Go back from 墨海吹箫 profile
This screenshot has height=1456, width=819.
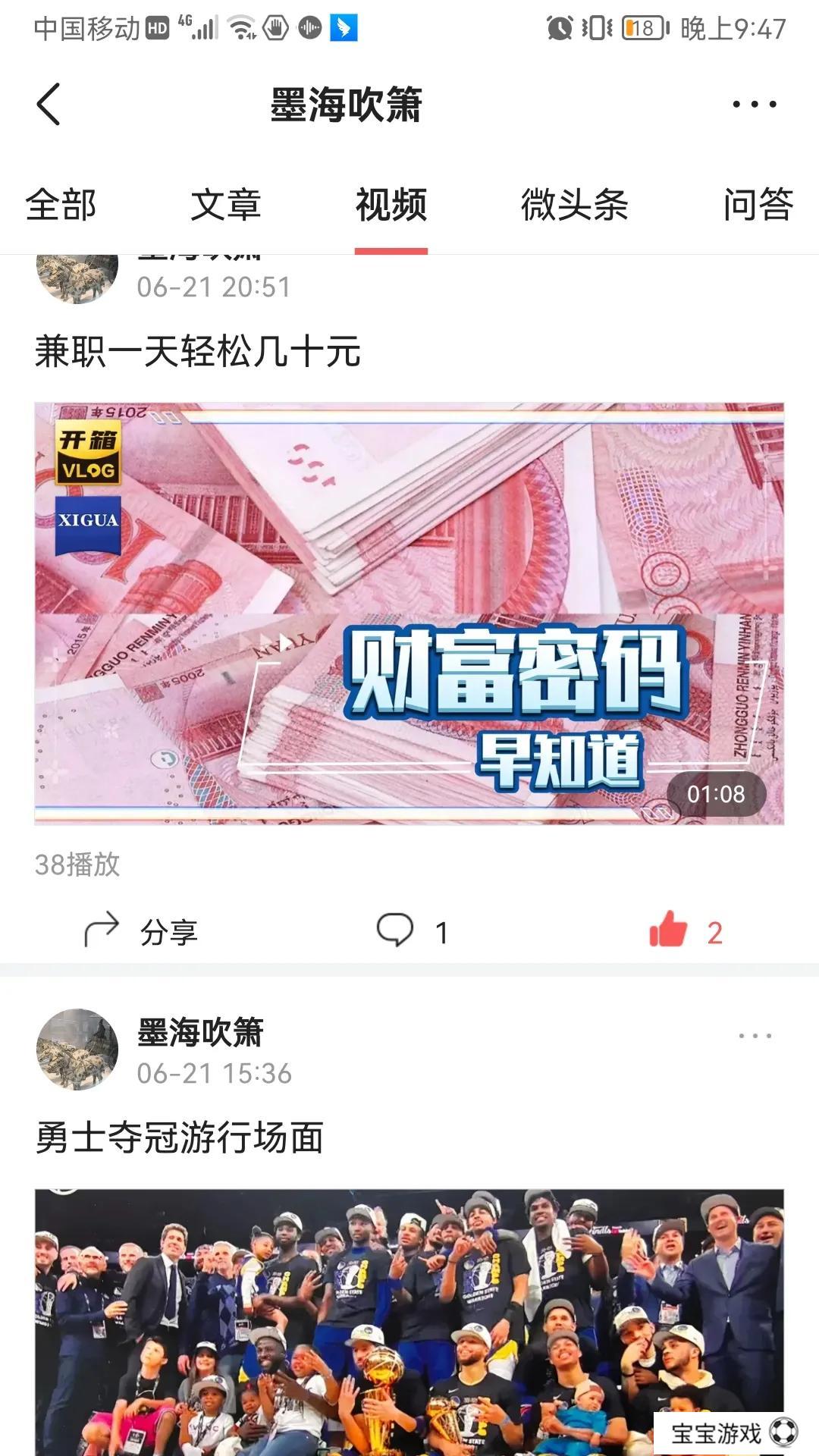[x=49, y=104]
